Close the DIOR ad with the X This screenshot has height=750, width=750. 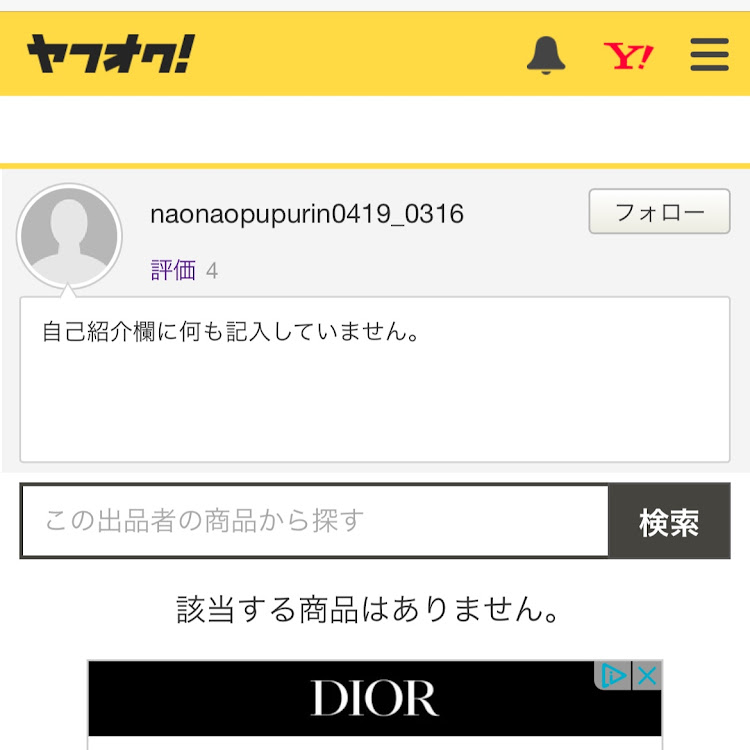click(647, 676)
